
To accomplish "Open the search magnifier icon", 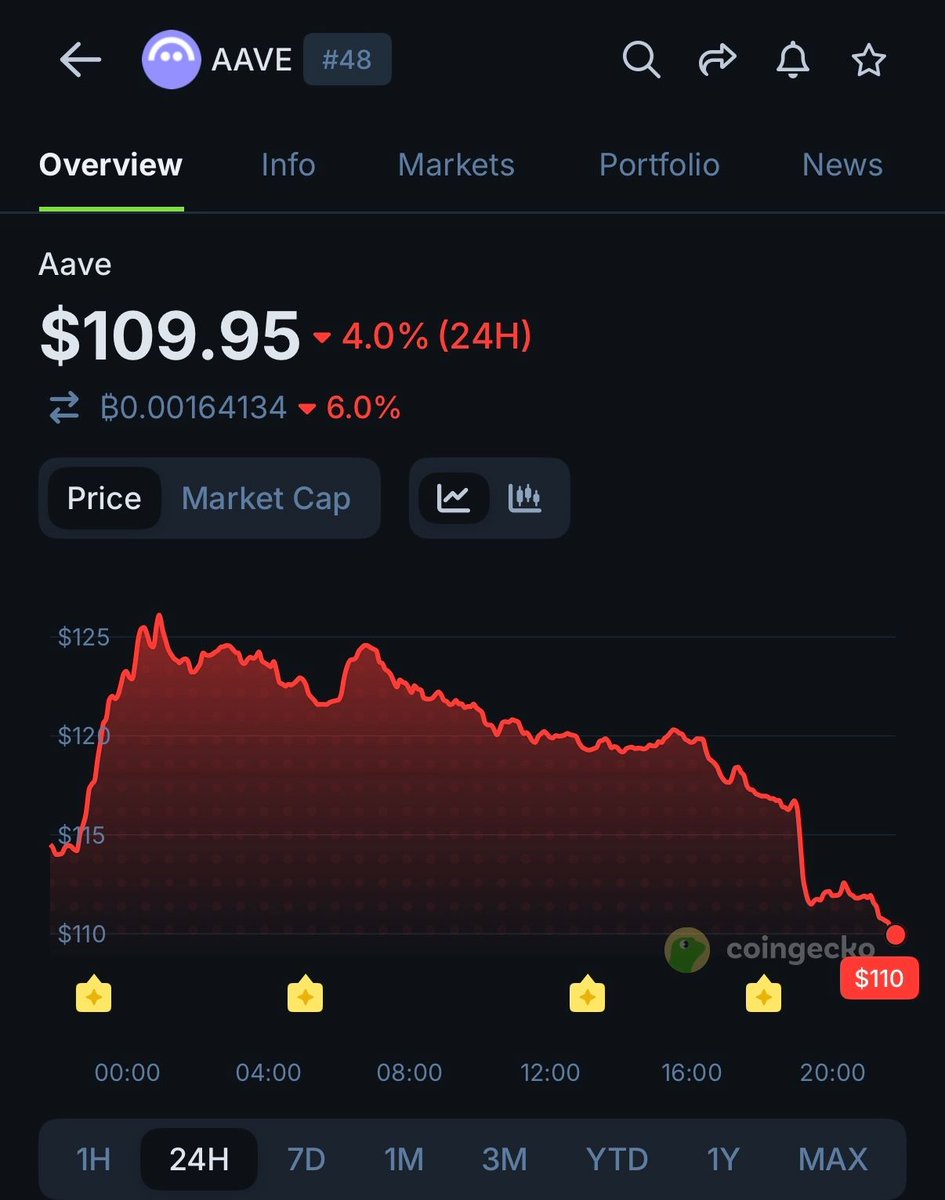I will coord(641,61).
